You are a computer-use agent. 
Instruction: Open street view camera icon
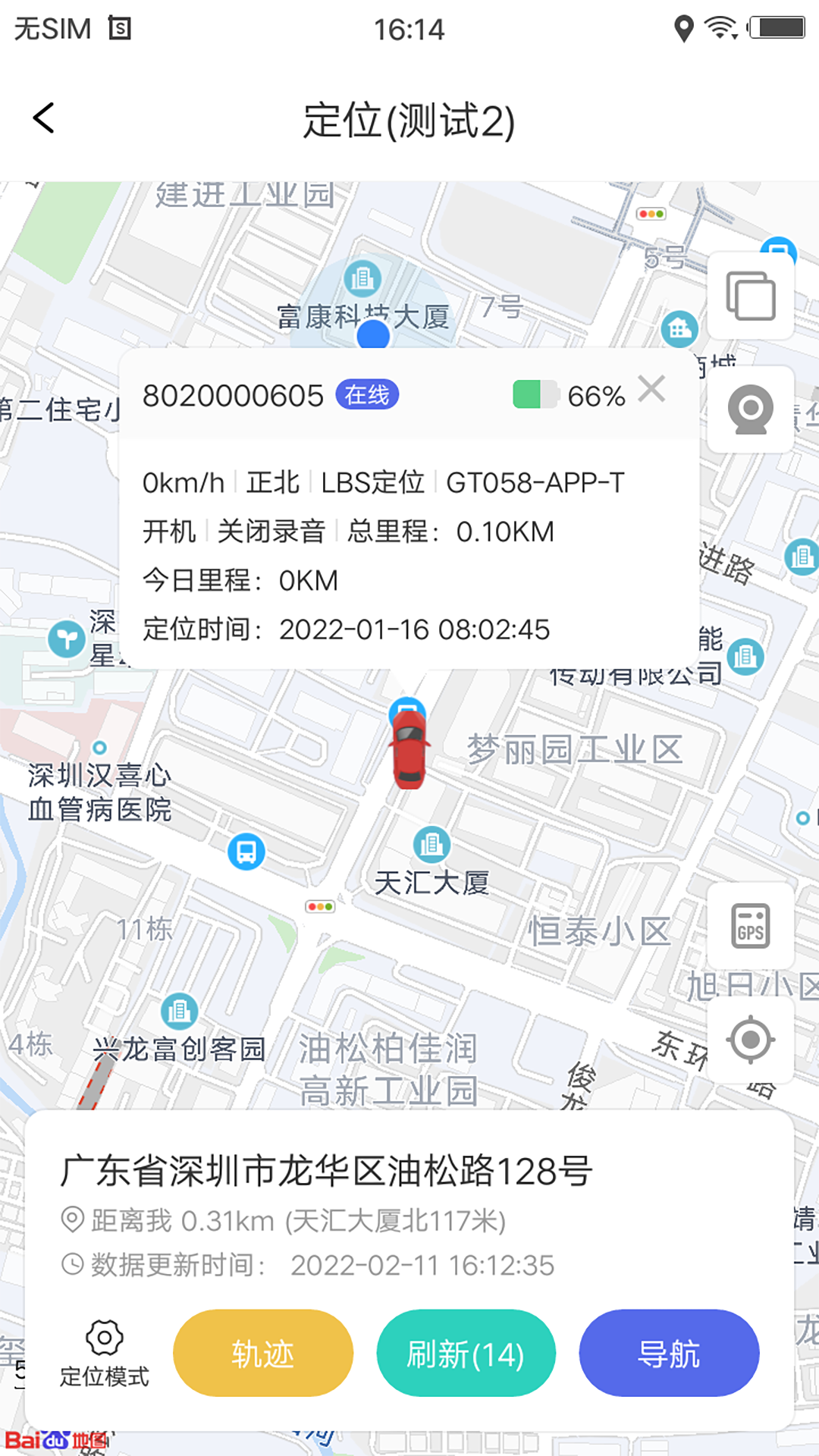click(750, 410)
